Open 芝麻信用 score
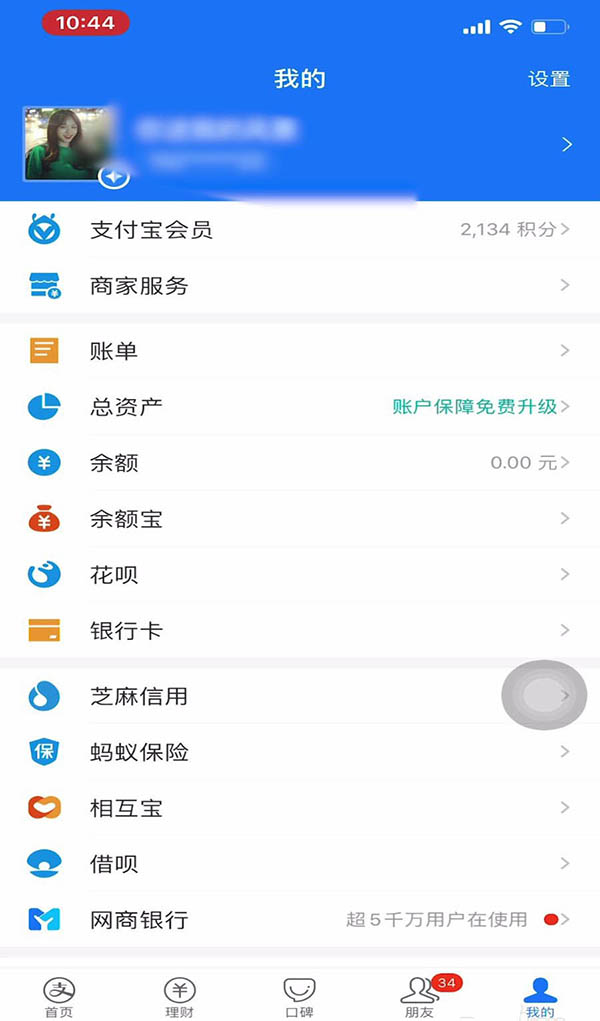The height and width of the screenshot is (1021, 600). coord(300,696)
